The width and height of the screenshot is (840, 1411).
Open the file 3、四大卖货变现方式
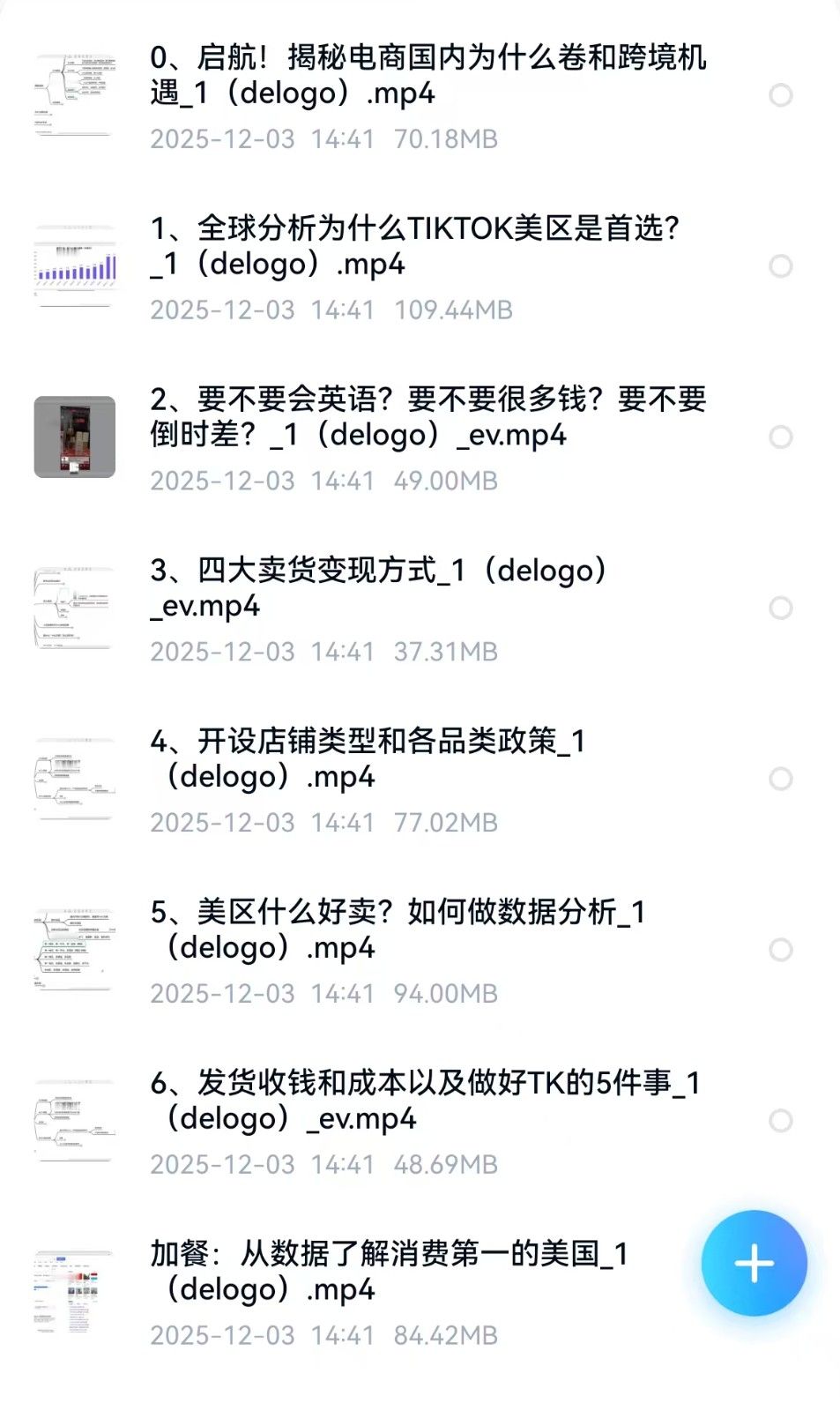click(x=379, y=588)
